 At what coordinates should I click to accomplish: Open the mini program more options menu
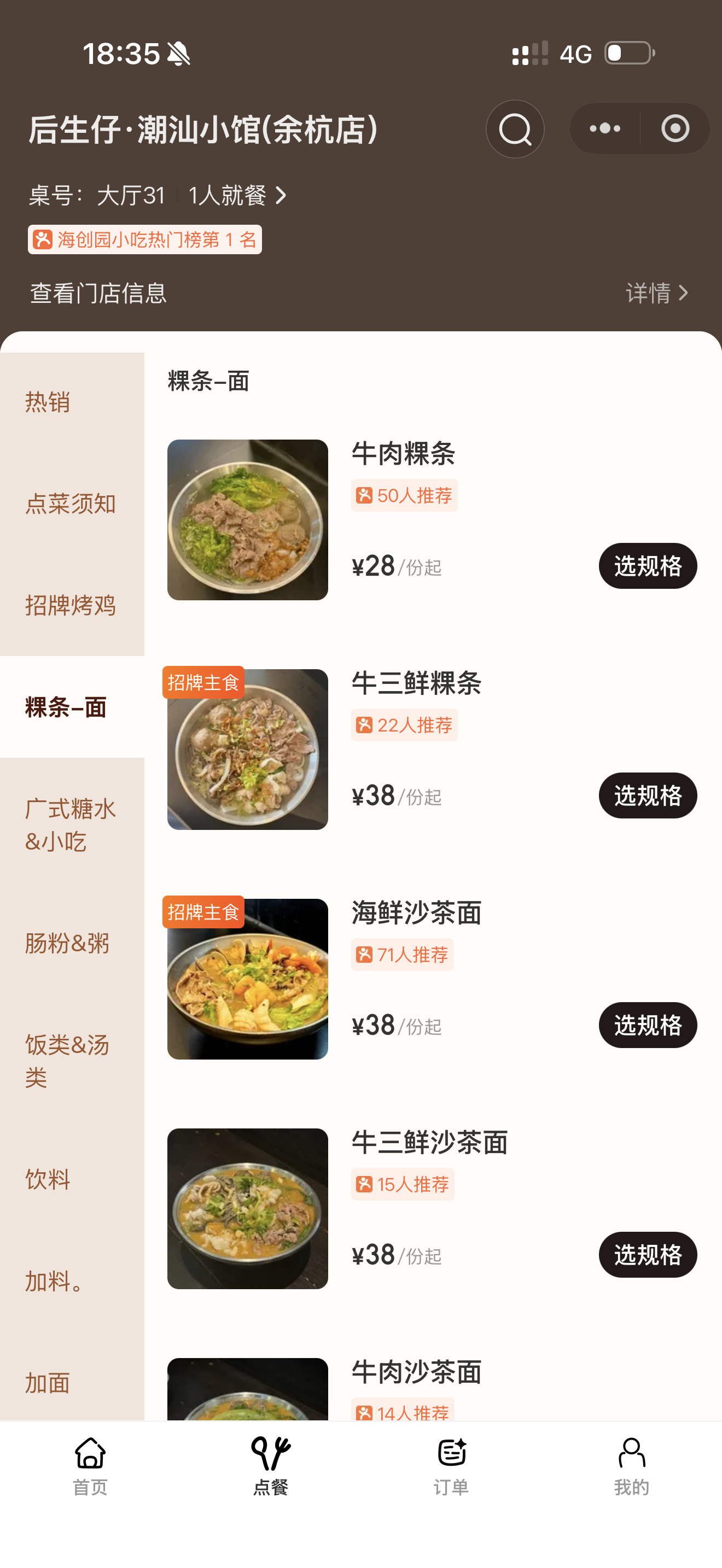coord(605,129)
